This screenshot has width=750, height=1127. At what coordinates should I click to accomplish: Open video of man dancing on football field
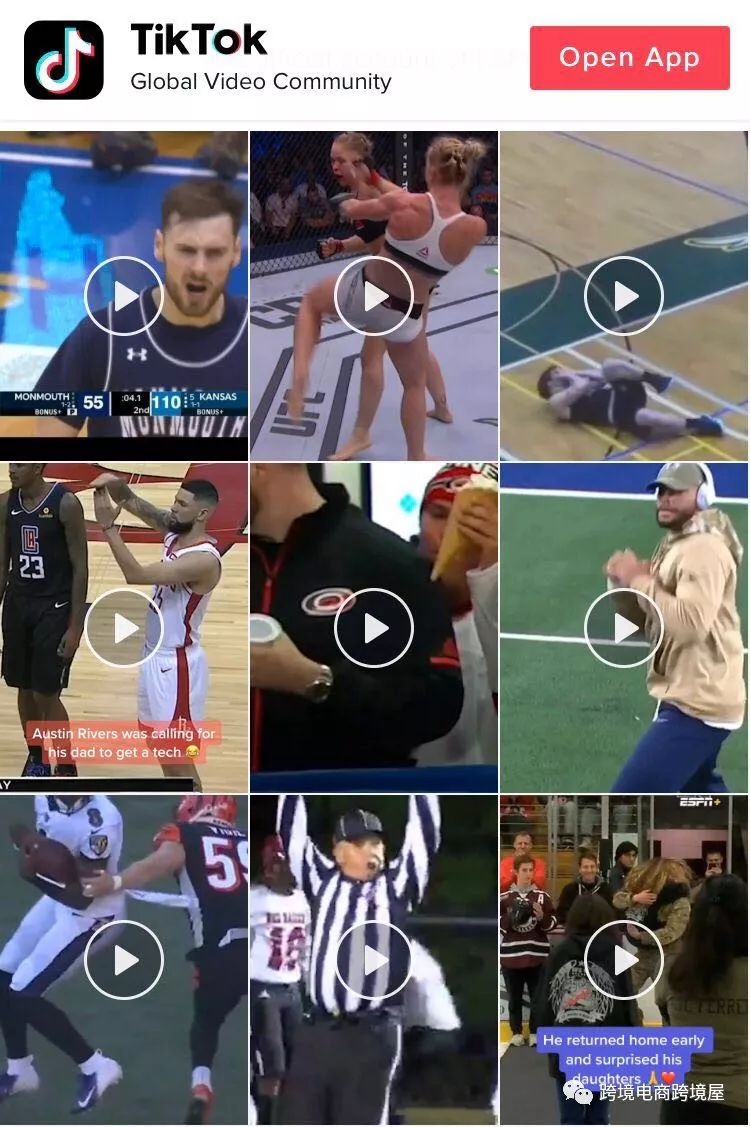tap(624, 628)
